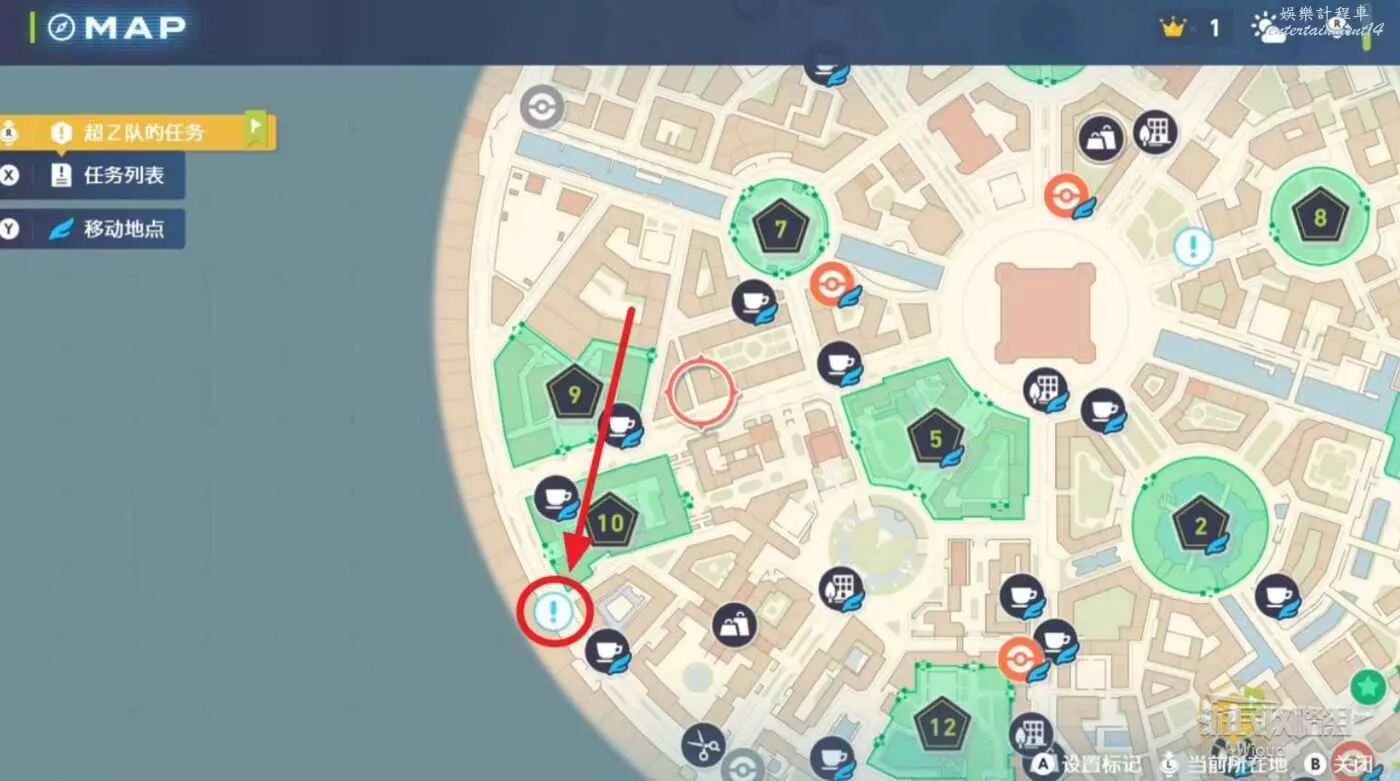Tap the wild zone 10 marker
The height and width of the screenshot is (781, 1400).
click(x=609, y=521)
